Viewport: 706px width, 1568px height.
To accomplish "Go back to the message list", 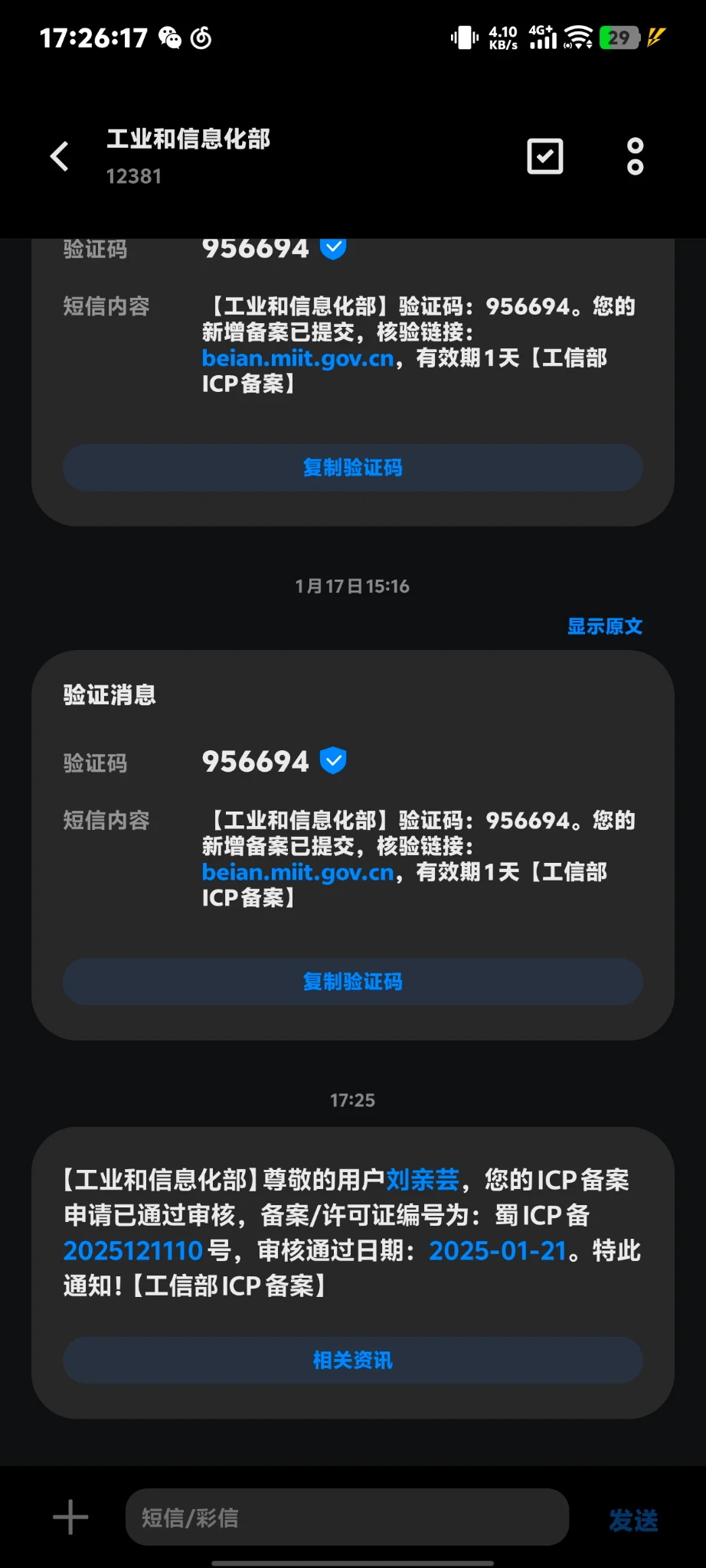I will [x=60, y=156].
